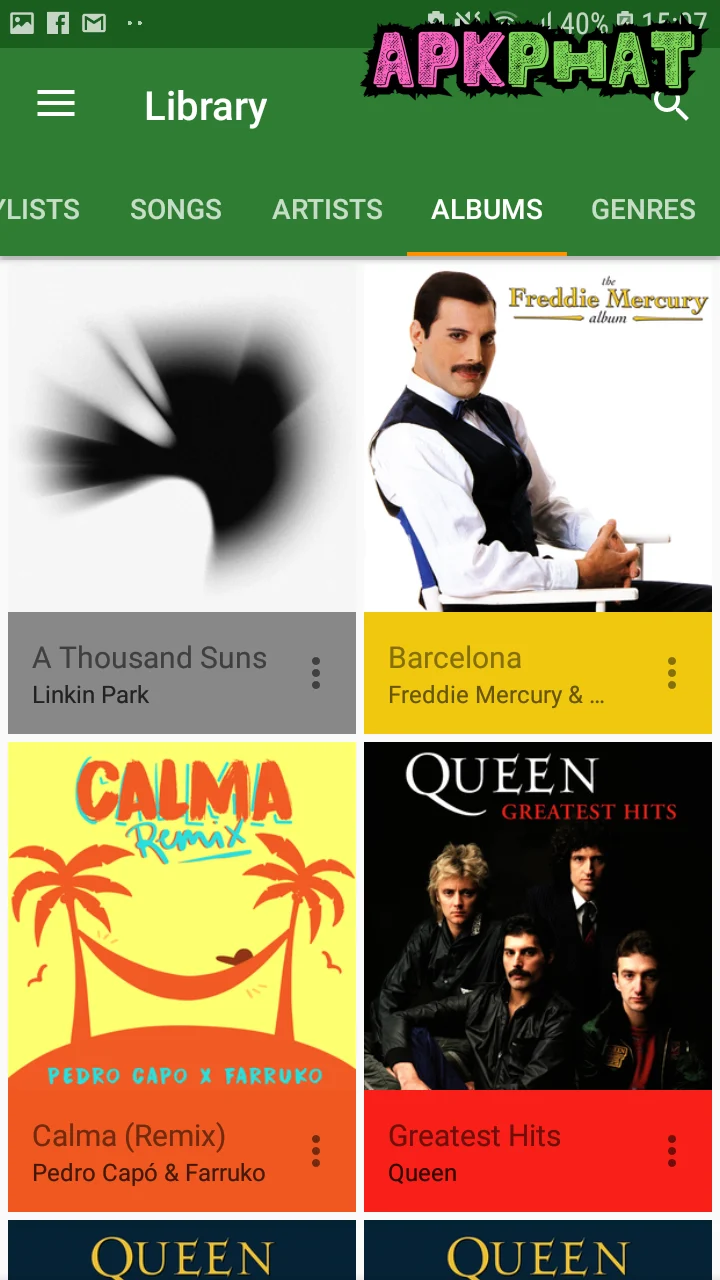The height and width of the screenshot is (1280, 720).
Task: Open the search icon in the app bar
Action: tap(670, 104)
